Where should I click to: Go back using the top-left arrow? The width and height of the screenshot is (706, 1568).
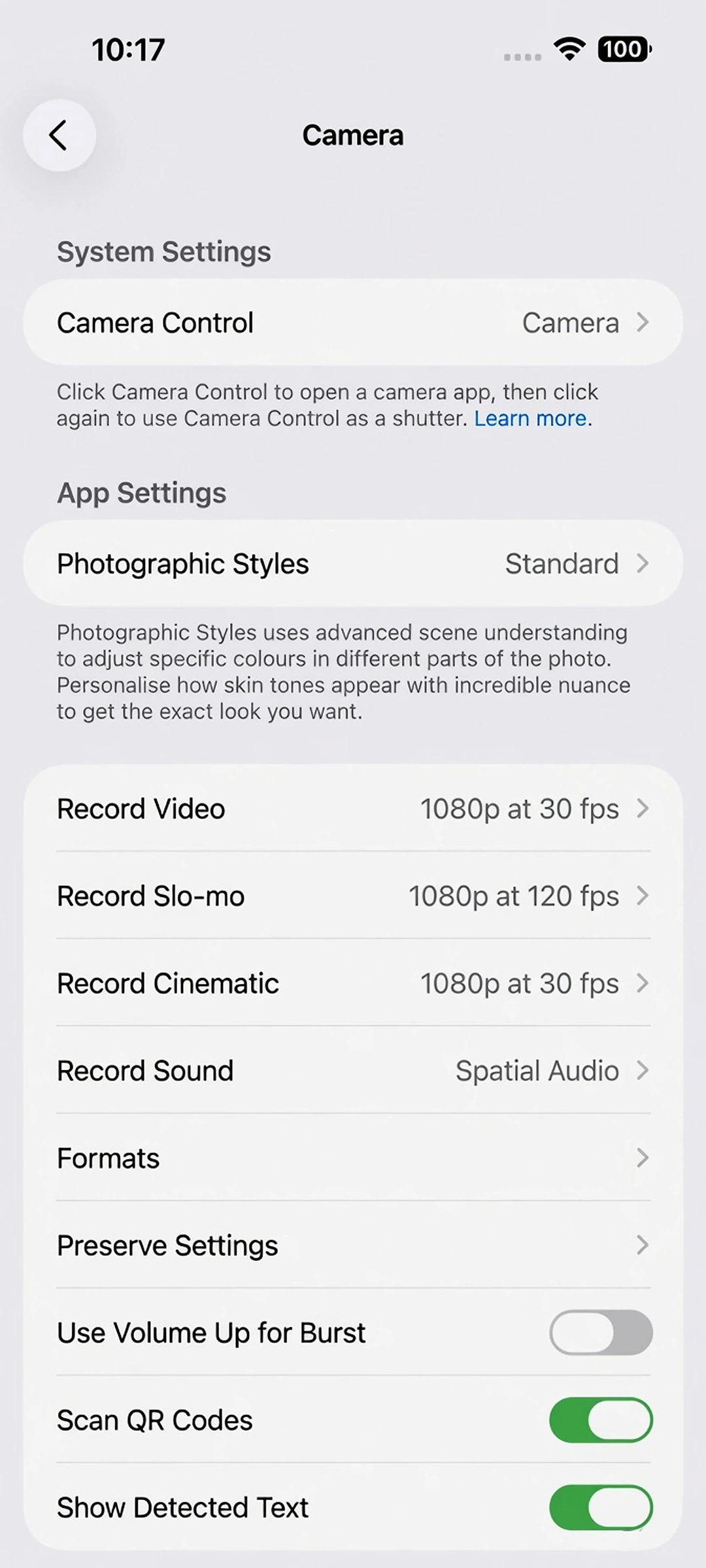(59, 135)
